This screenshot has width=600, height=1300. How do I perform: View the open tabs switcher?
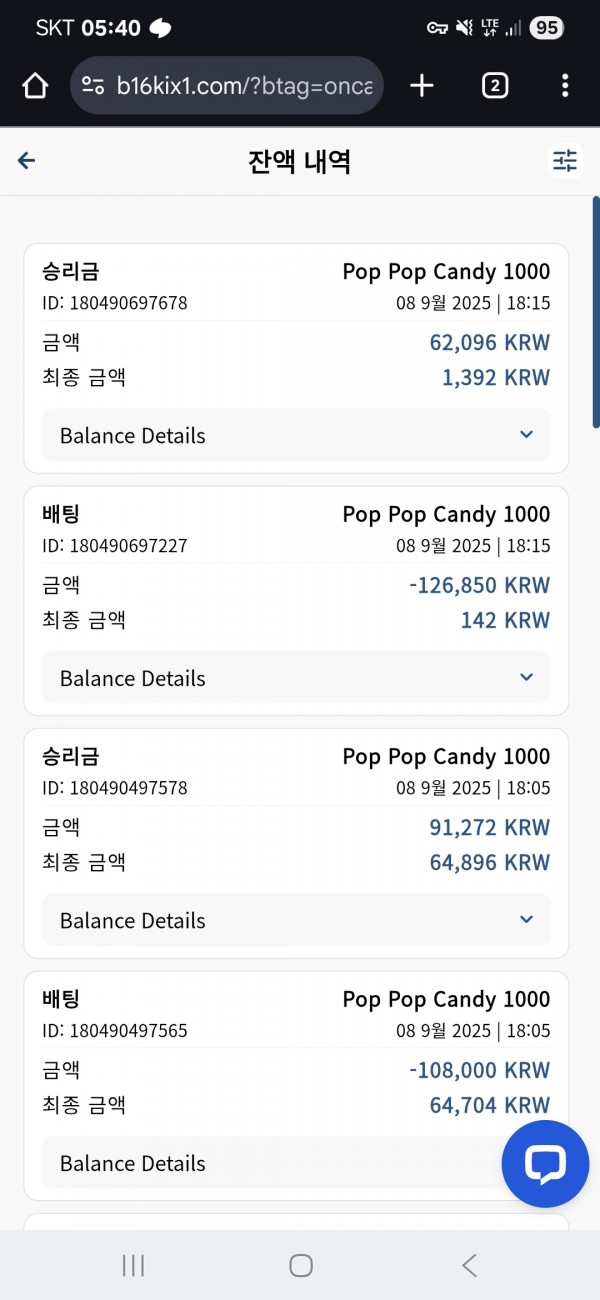tap(494, 86)
